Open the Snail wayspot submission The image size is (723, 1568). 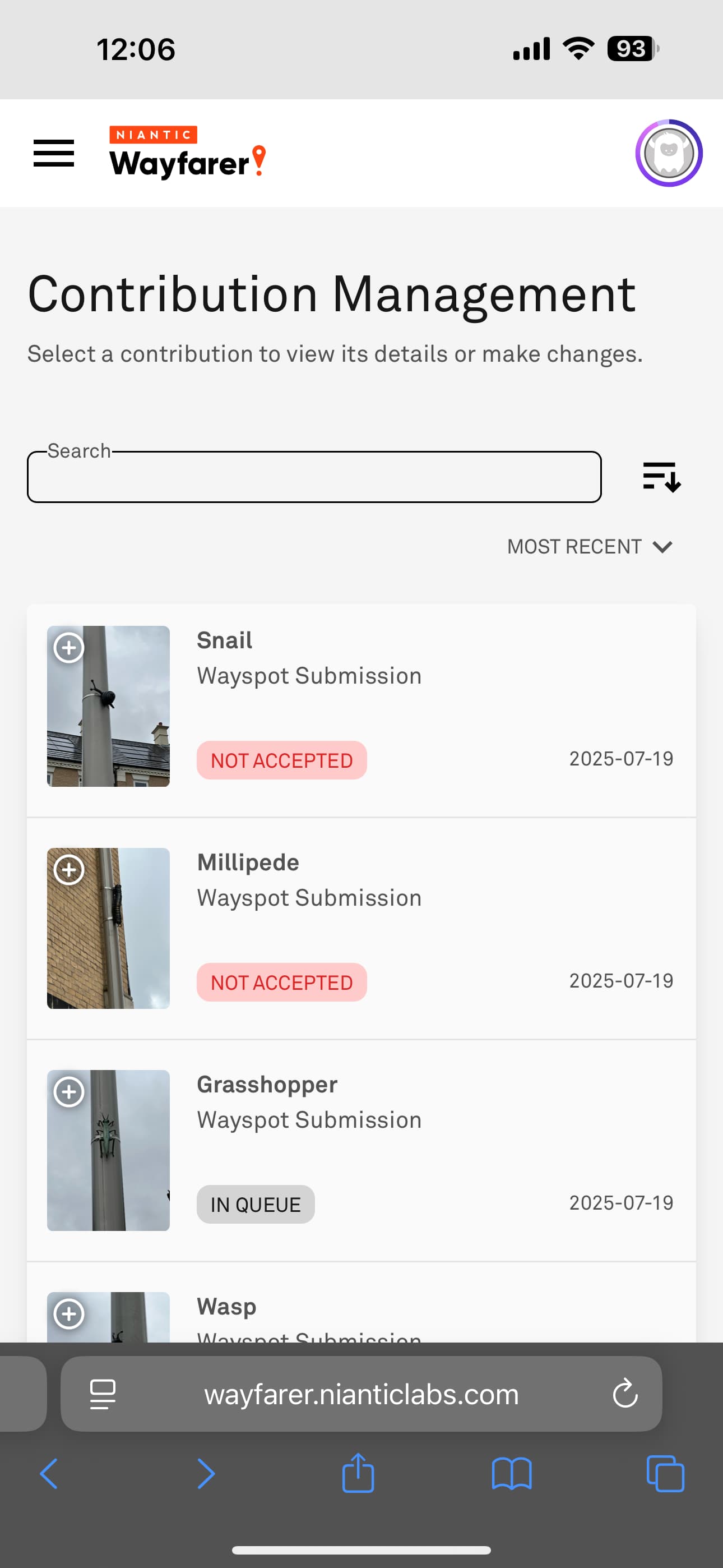pos(361,711)
